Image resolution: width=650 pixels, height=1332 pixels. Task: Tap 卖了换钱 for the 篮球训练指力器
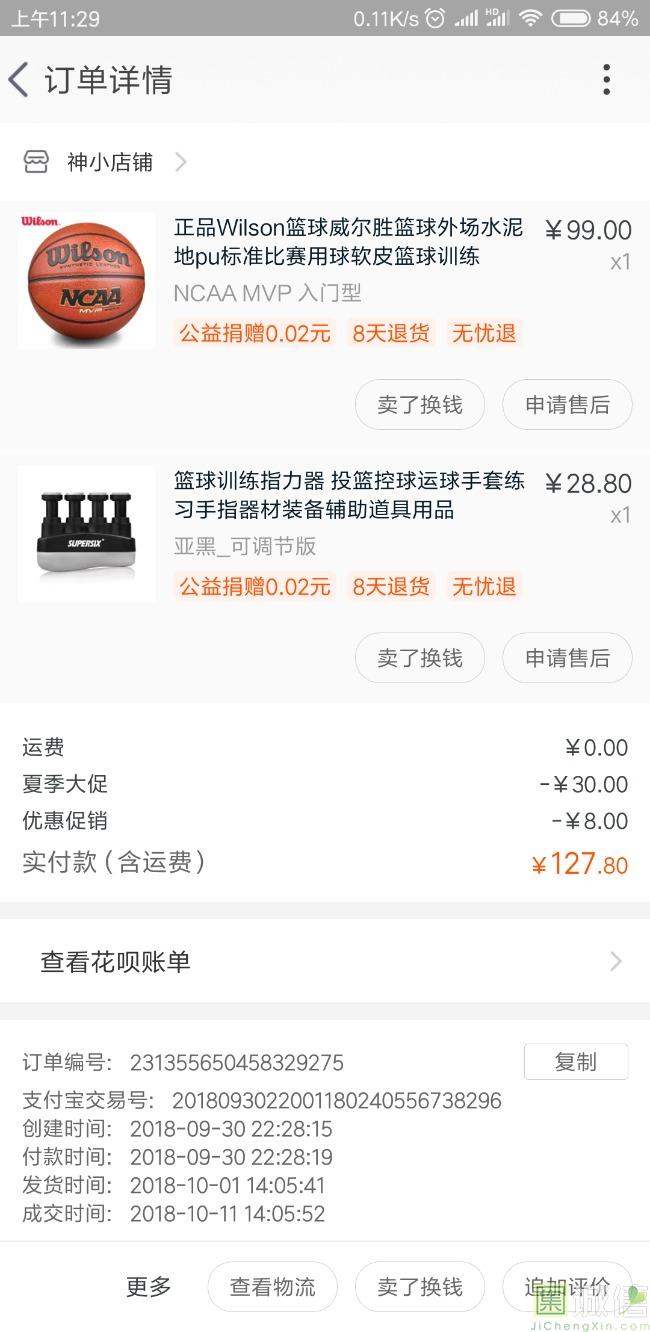(420, 658)
